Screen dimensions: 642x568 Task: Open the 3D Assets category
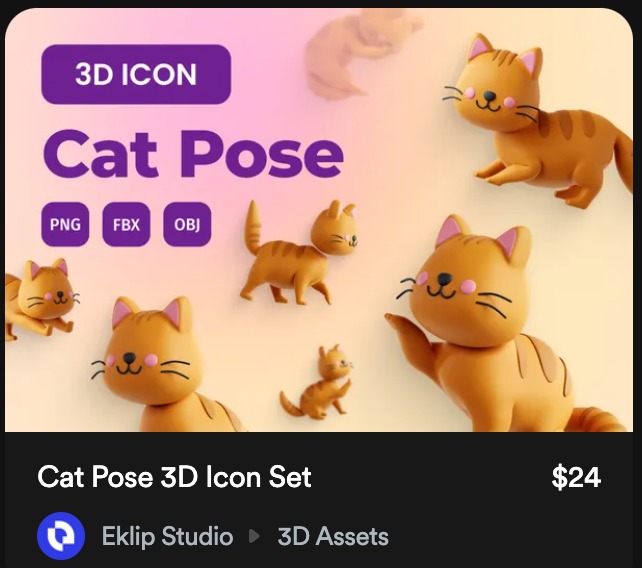click(x=333, y=536)
